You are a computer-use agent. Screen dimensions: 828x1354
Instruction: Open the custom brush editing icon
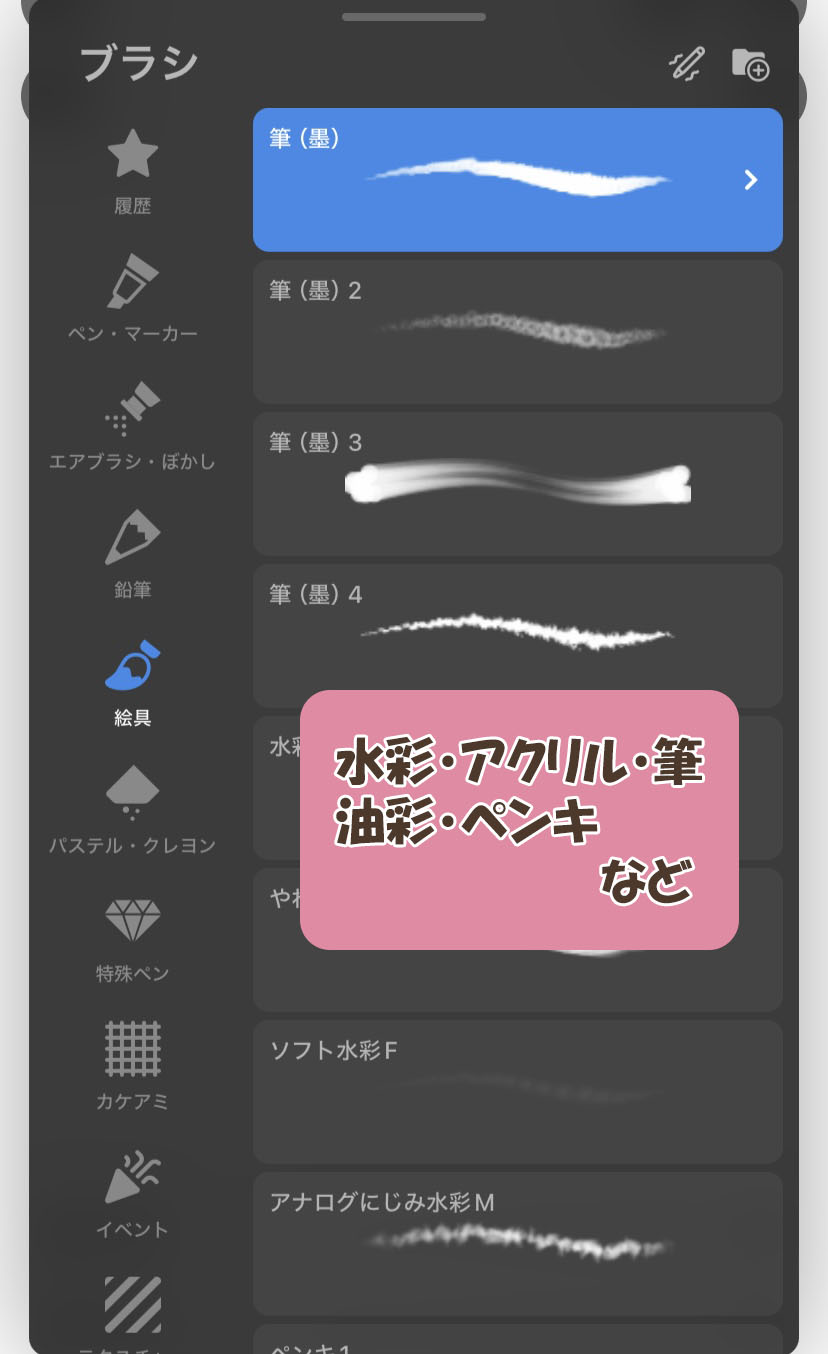[687, 64]
